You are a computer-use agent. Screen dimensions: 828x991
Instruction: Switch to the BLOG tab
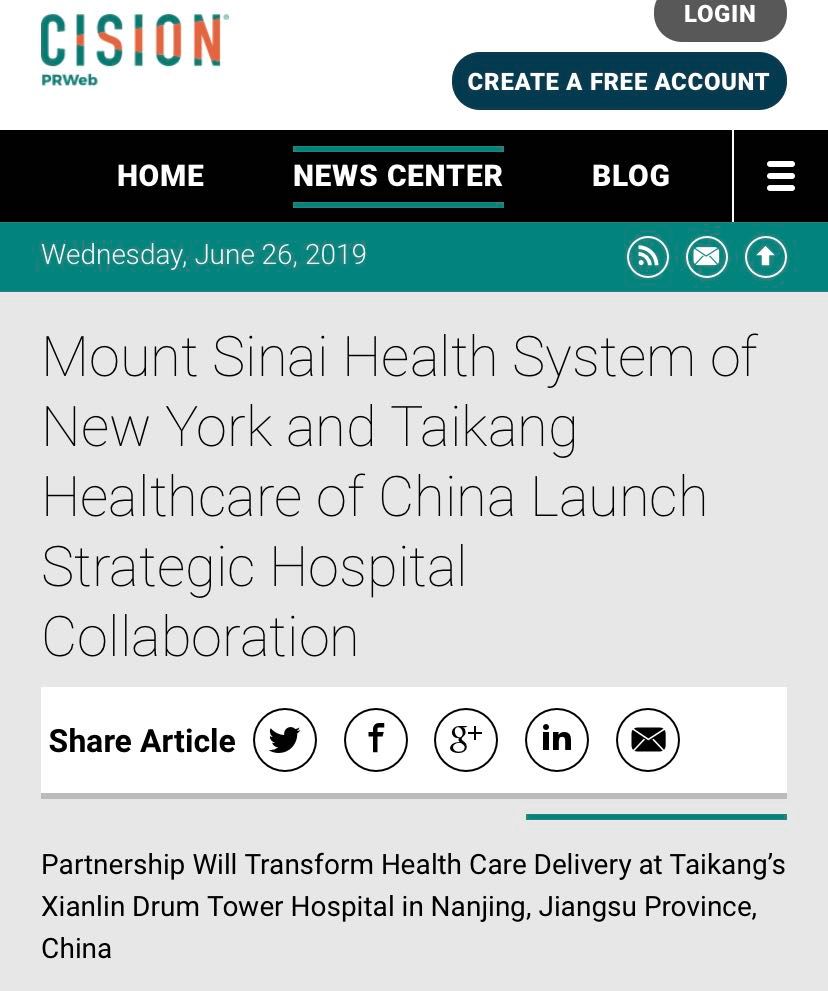[631, 176]
